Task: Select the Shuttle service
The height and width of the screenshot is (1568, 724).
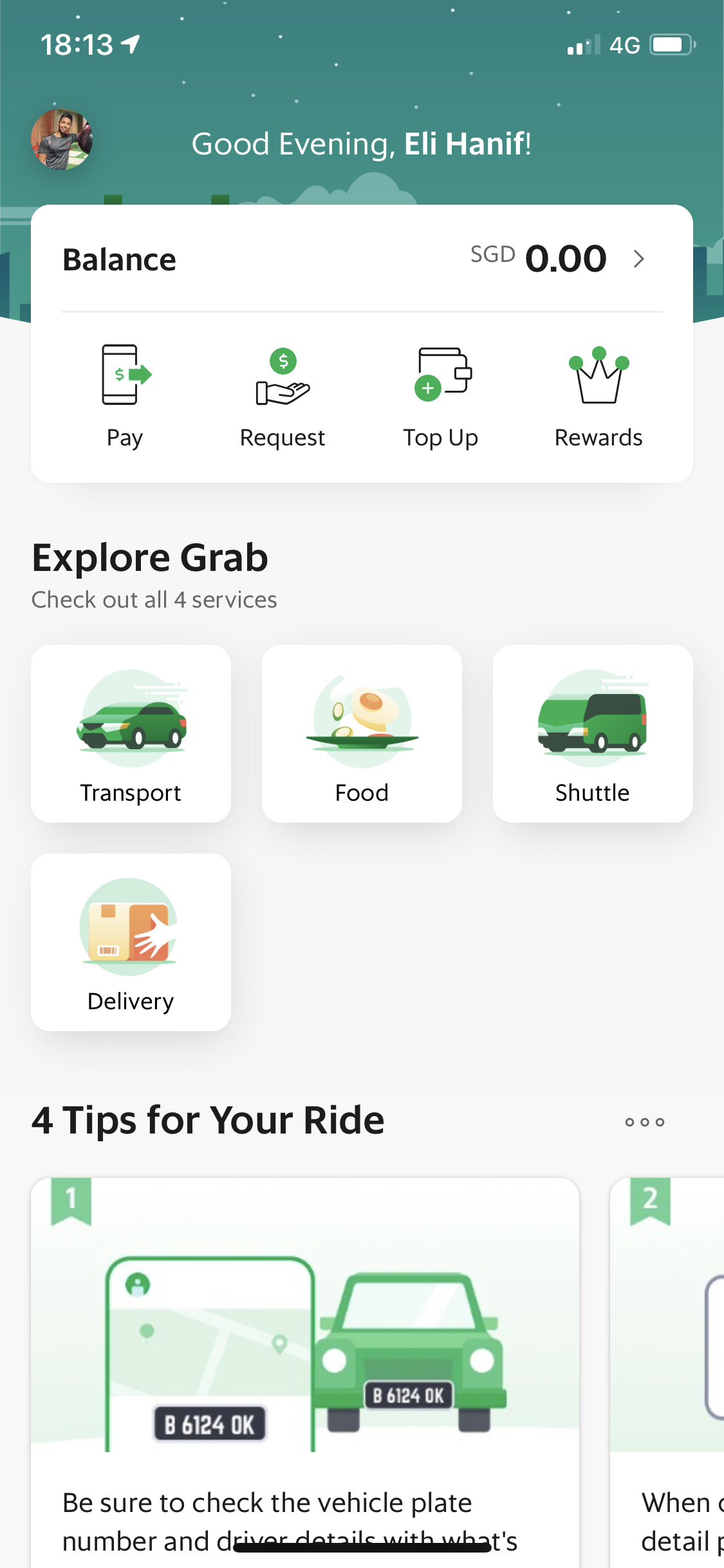Action: 593,733
